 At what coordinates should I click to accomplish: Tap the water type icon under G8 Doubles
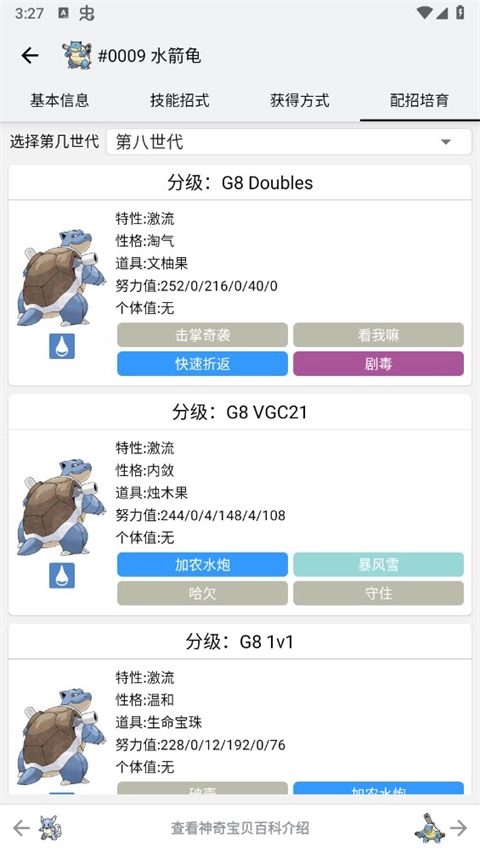coord(62,346)
